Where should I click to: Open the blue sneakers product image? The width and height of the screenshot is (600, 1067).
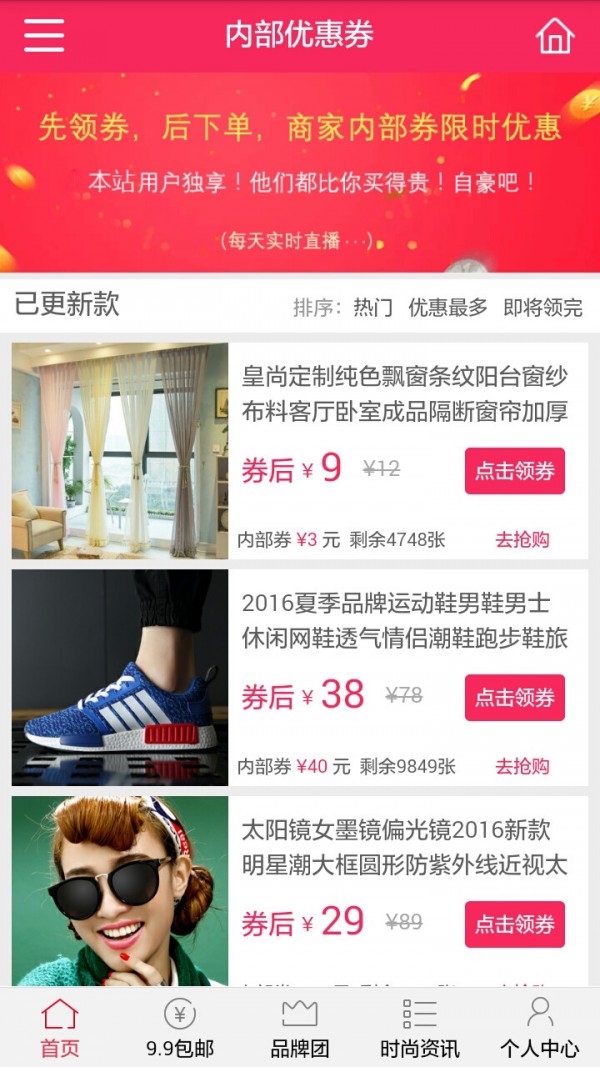[120, 678]
